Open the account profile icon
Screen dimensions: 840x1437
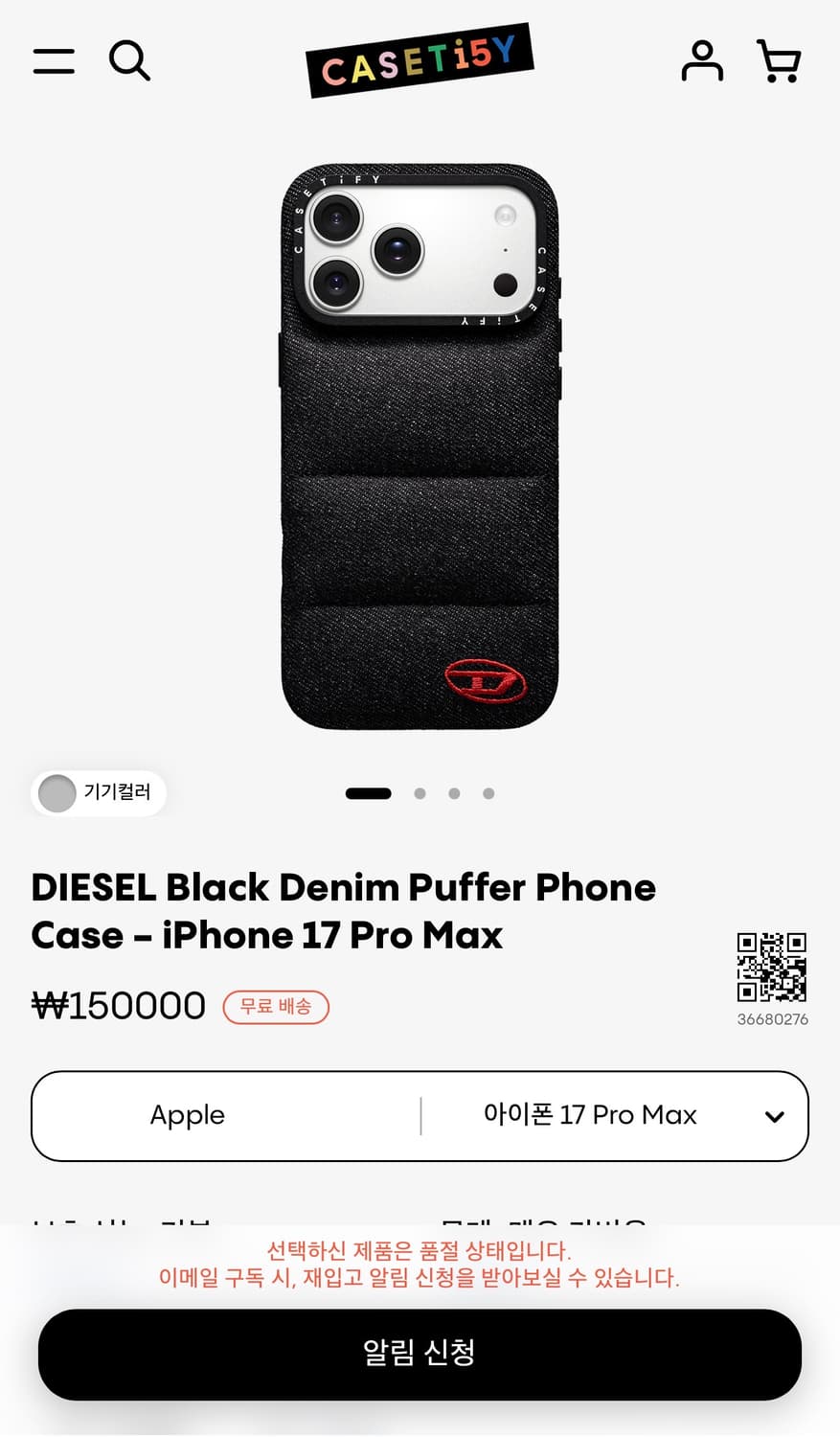(701, 60)
